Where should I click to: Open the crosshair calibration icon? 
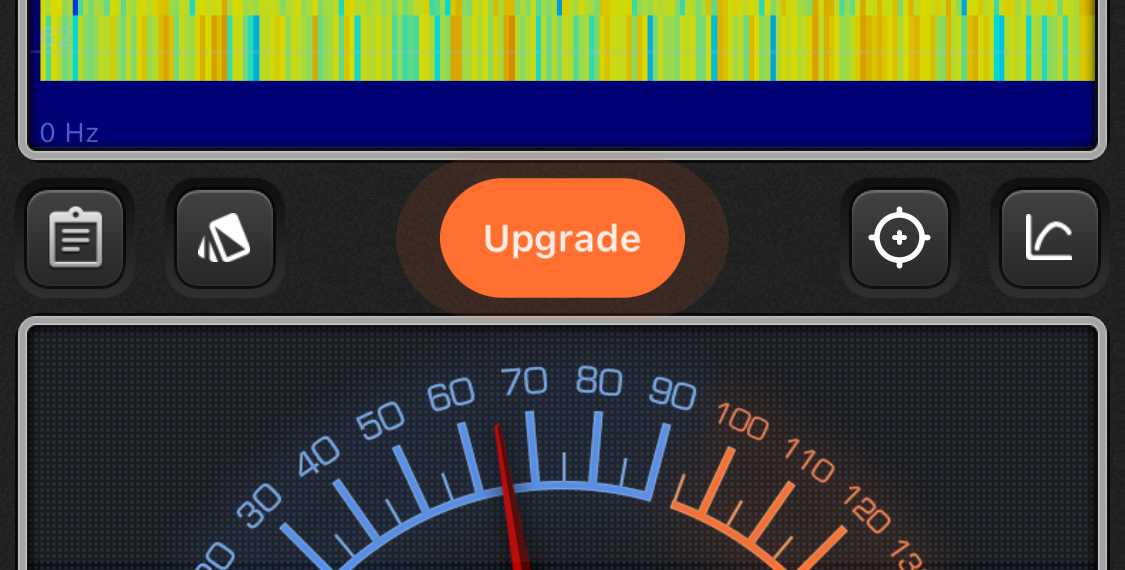pyautogui.click(x=899, y=238)
